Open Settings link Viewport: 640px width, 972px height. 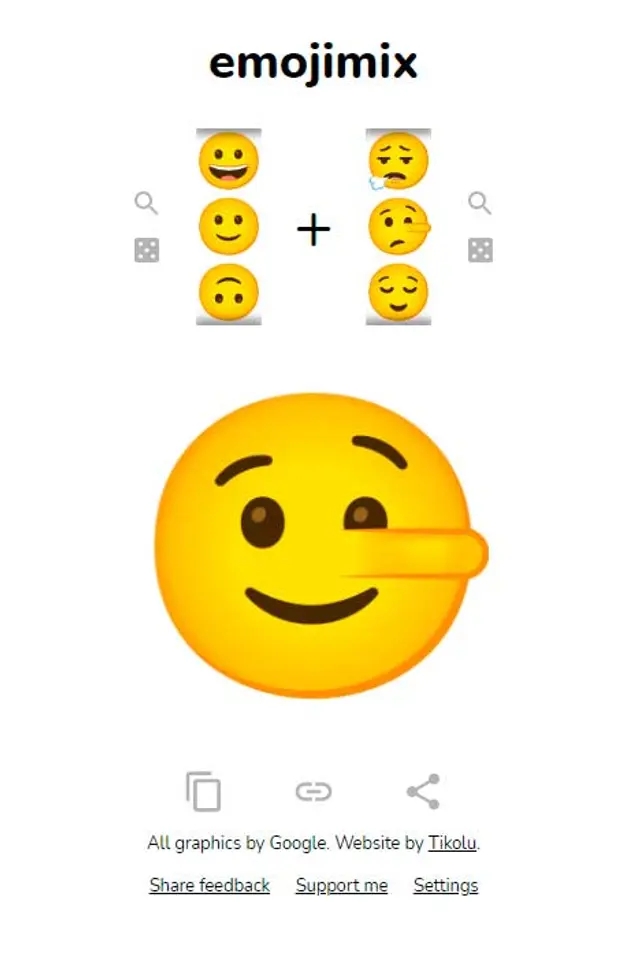pyautogui.click(x=445, y=885)
